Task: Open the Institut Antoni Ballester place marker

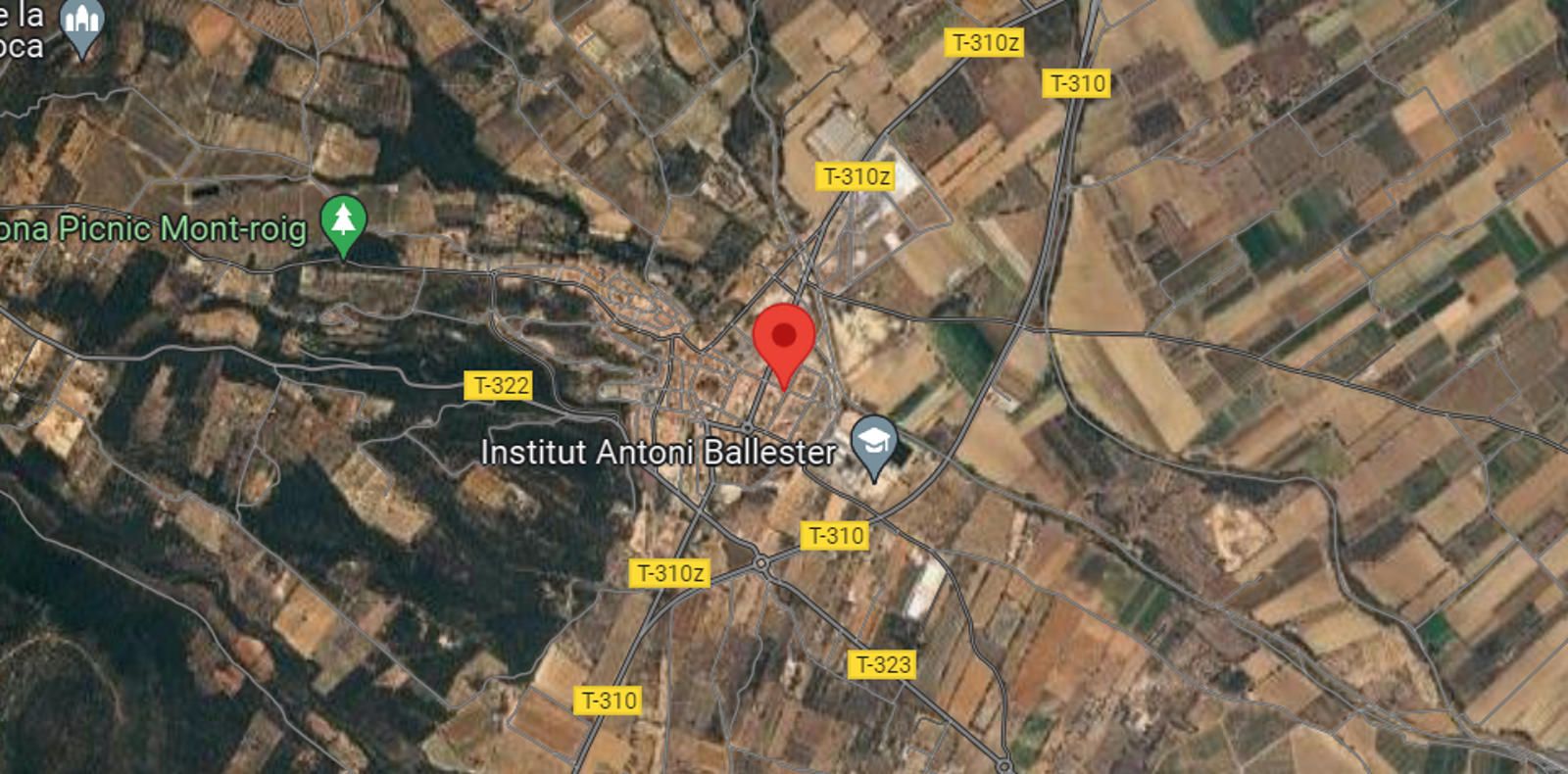Action: pos(874,444)
